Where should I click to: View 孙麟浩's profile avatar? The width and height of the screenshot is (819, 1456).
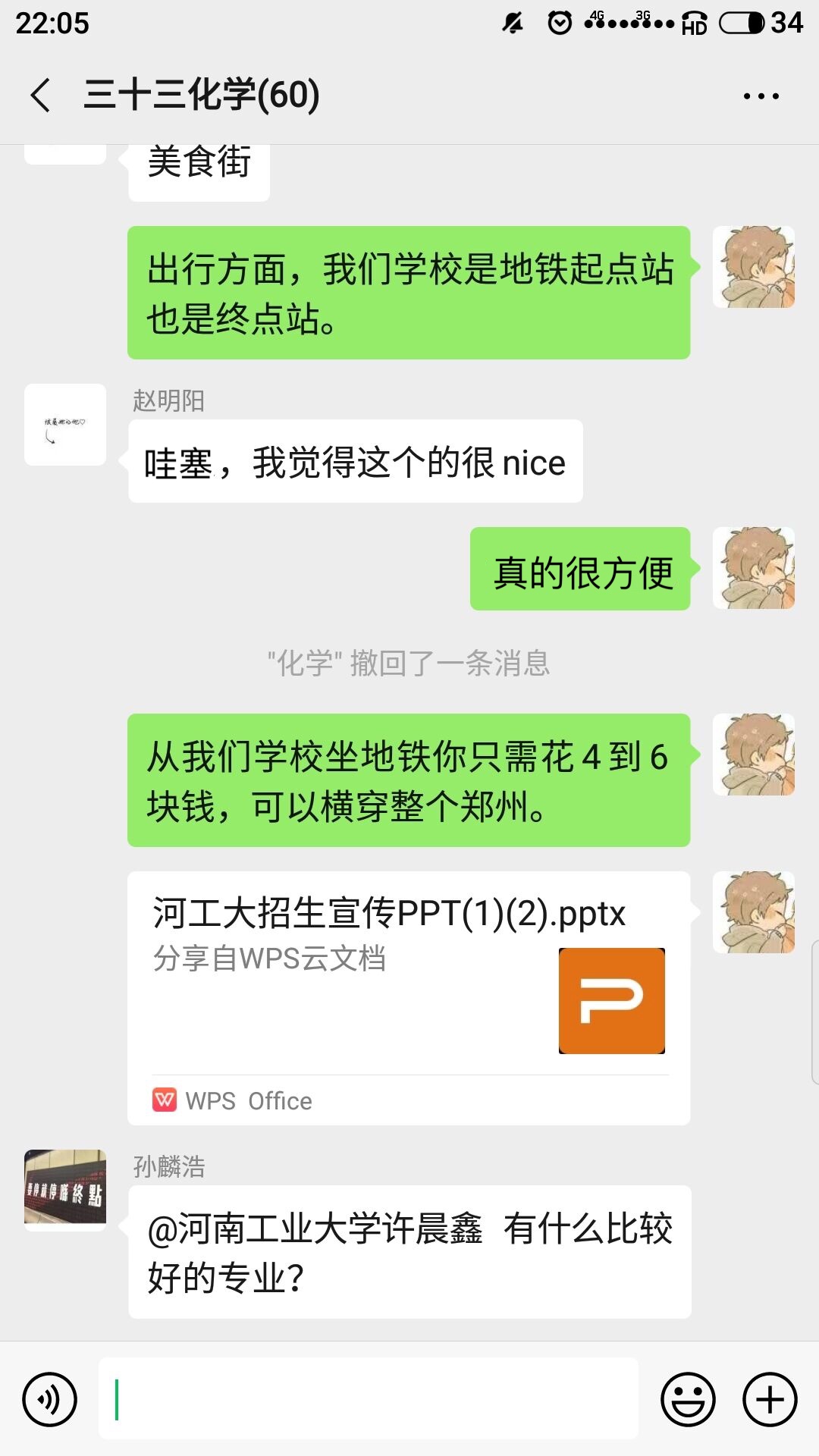coord(65,1190)
